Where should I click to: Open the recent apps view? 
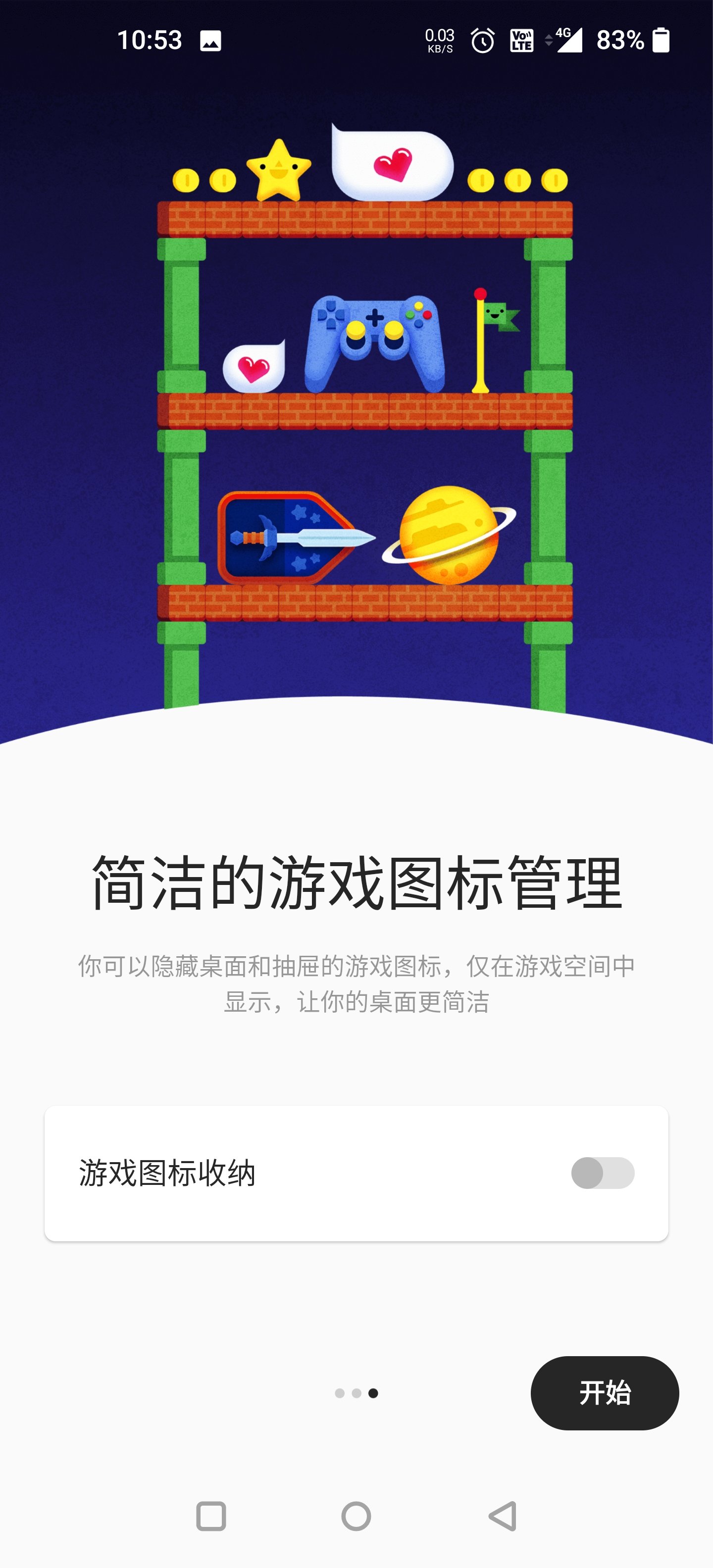tap(211, 1516)
